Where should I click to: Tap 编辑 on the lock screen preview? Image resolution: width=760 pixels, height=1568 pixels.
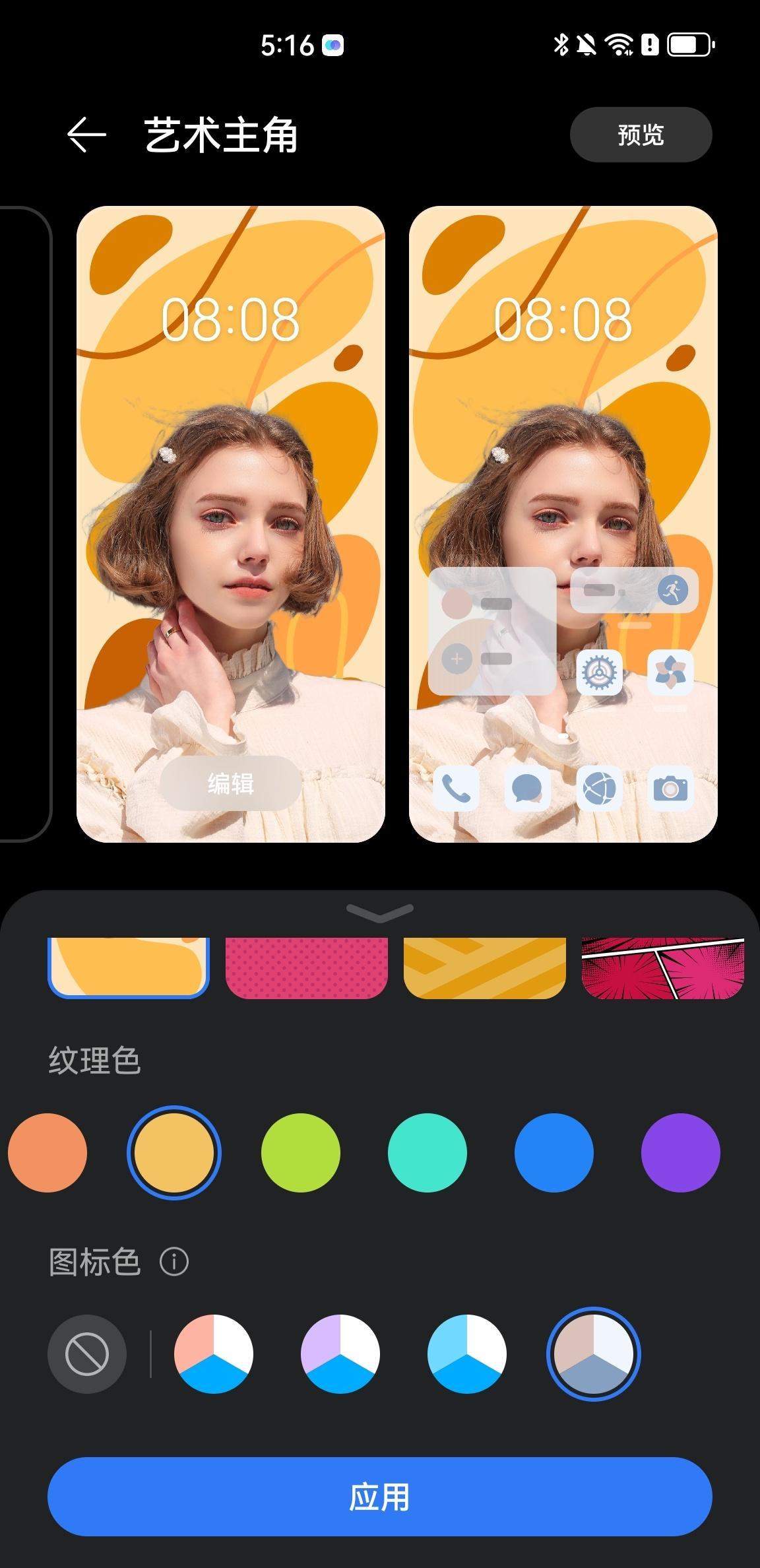230,783
